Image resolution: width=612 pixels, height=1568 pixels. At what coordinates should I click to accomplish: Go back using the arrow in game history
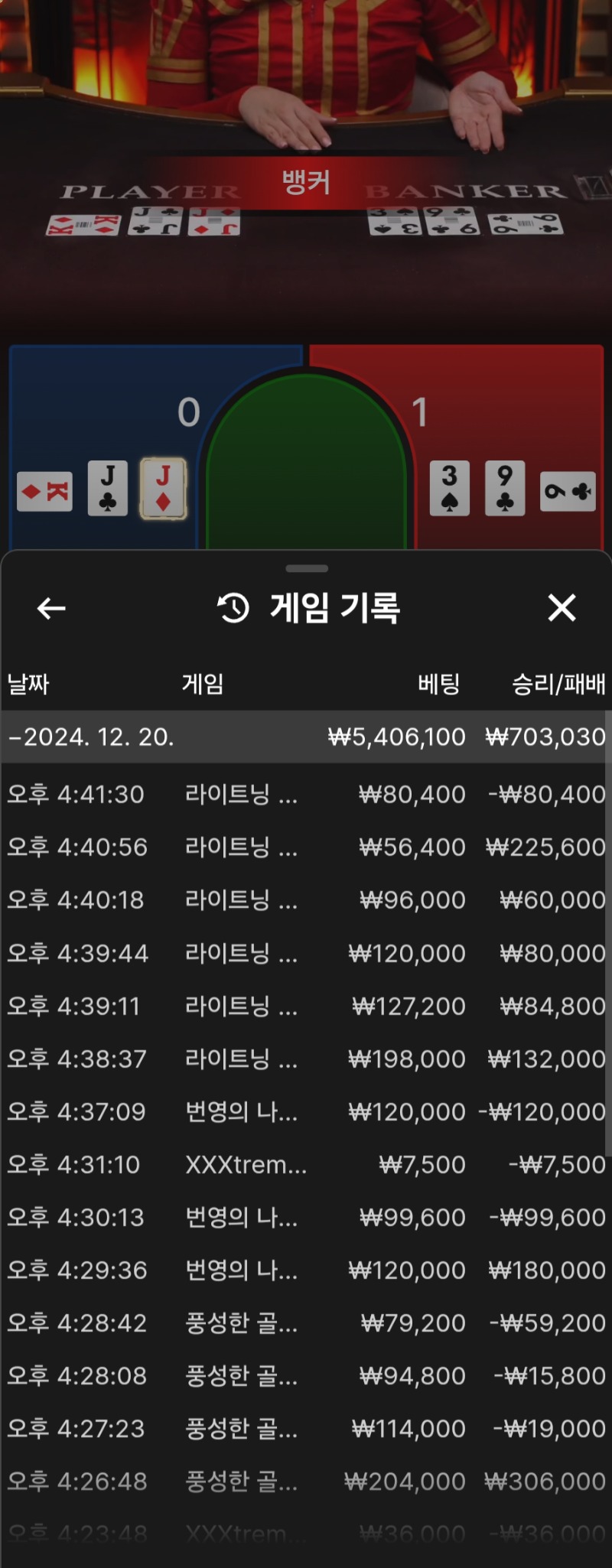point(51,609)
